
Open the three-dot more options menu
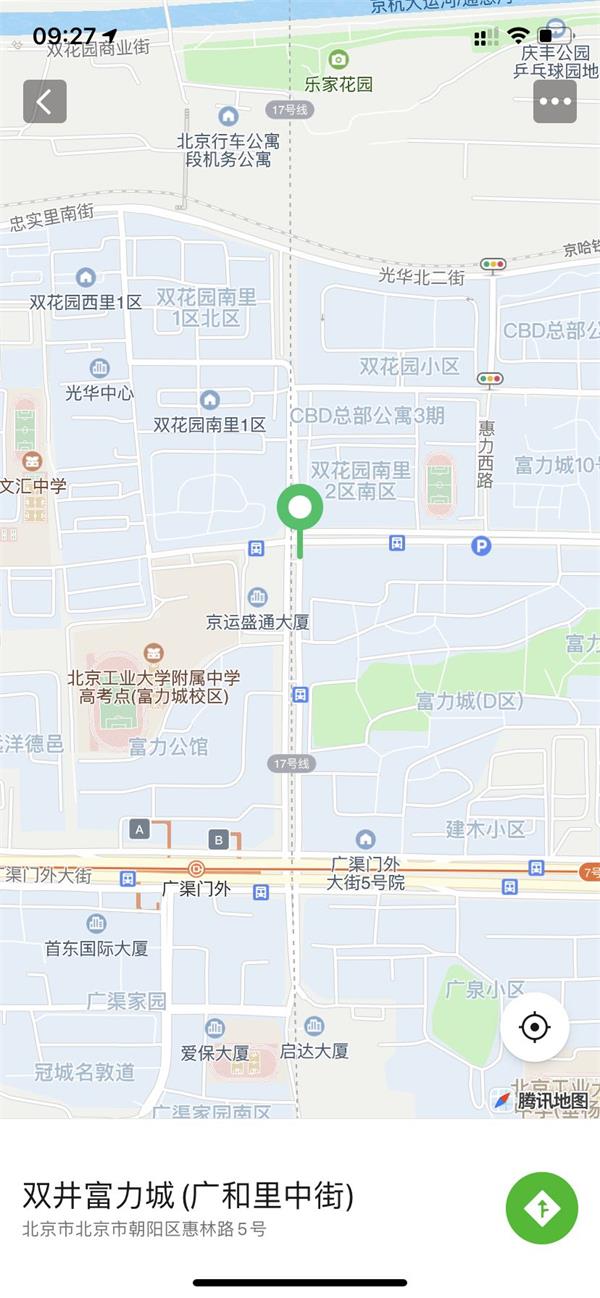(555, 101)
